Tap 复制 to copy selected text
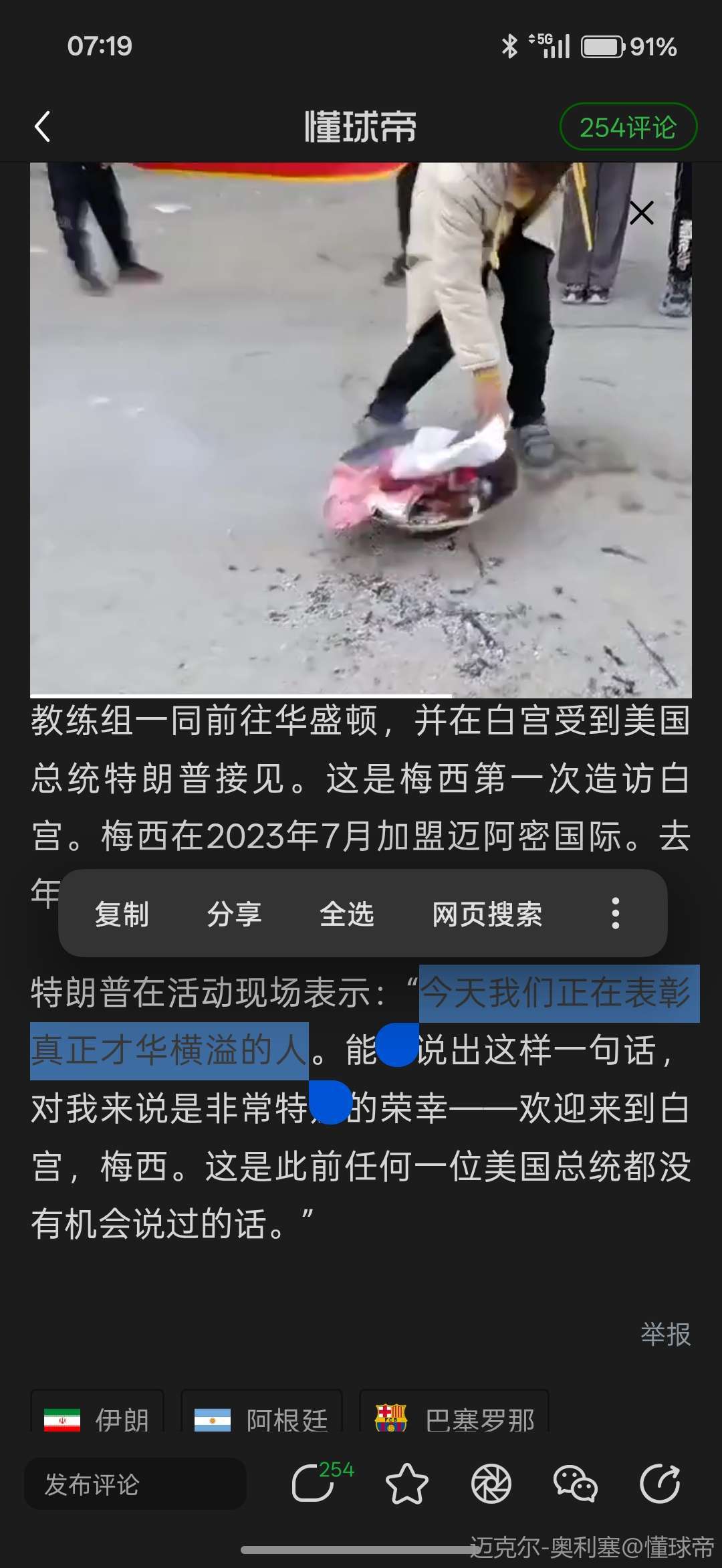Image resolution: width=722 pixels, height=1568 pixels. point(122,914)
